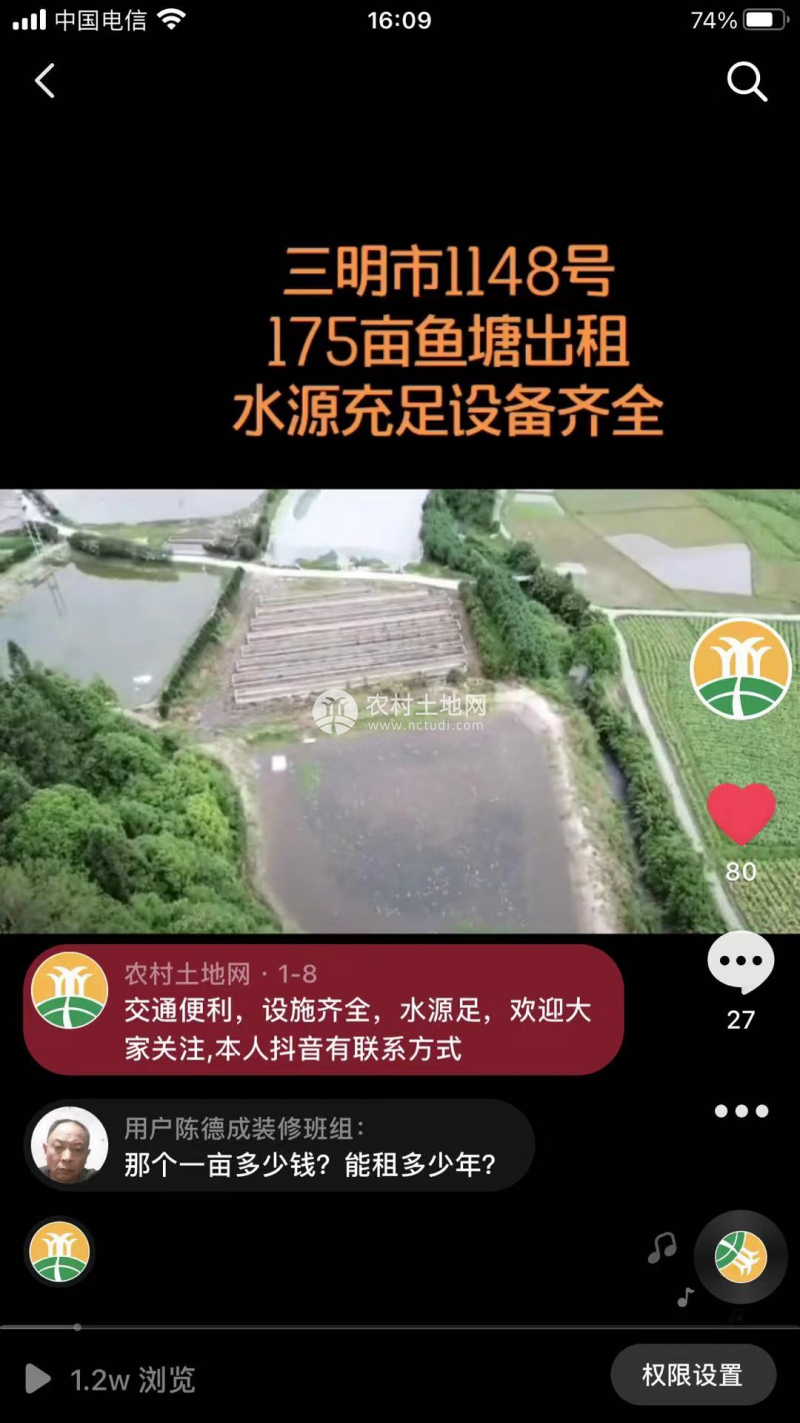Screen dimensions: 800x1423
Task: Open the spinning music disc
Action: tap(741, 1257)
